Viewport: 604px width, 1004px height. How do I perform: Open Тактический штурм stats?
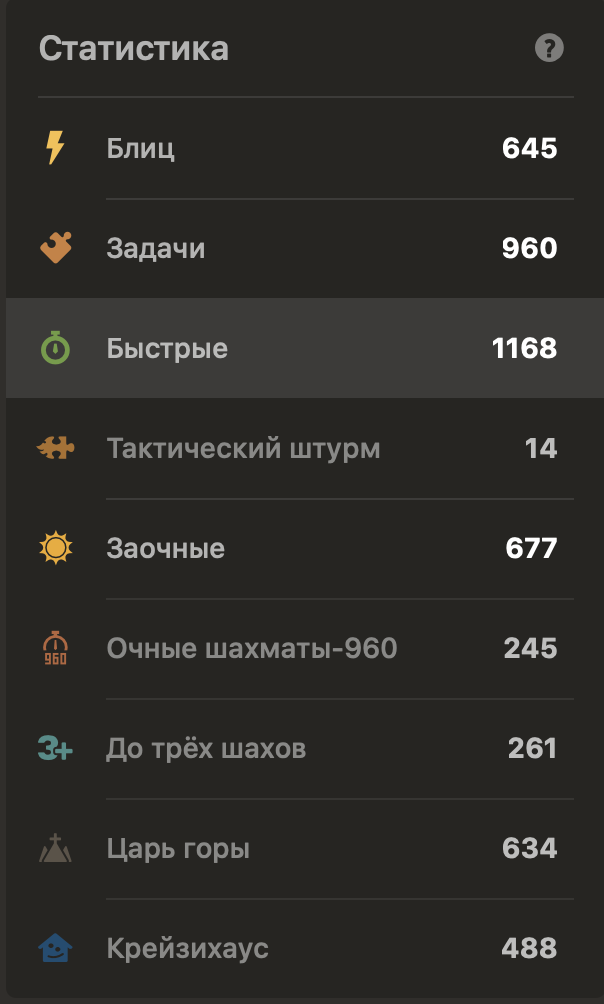tap(305, 448)
